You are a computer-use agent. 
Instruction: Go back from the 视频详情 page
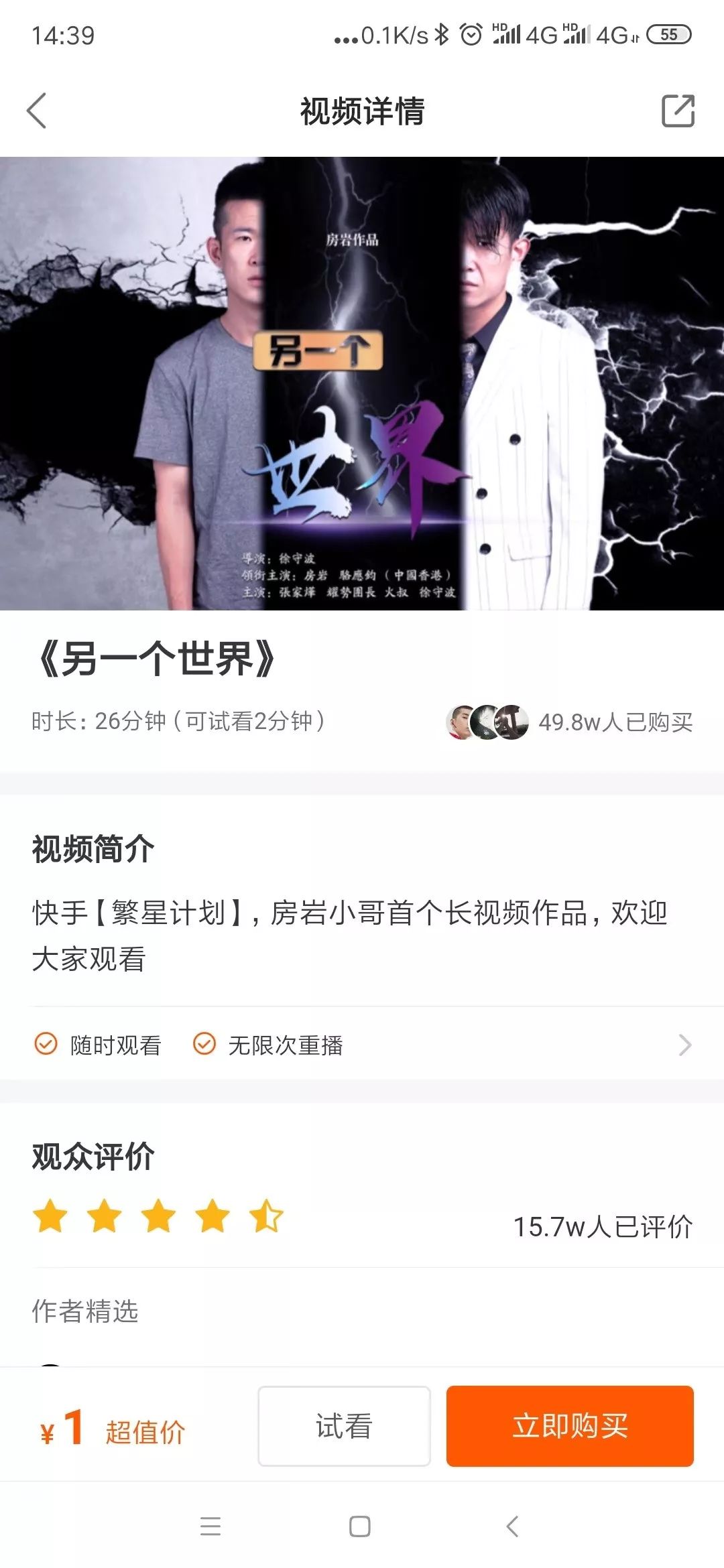tap(37, 111)
